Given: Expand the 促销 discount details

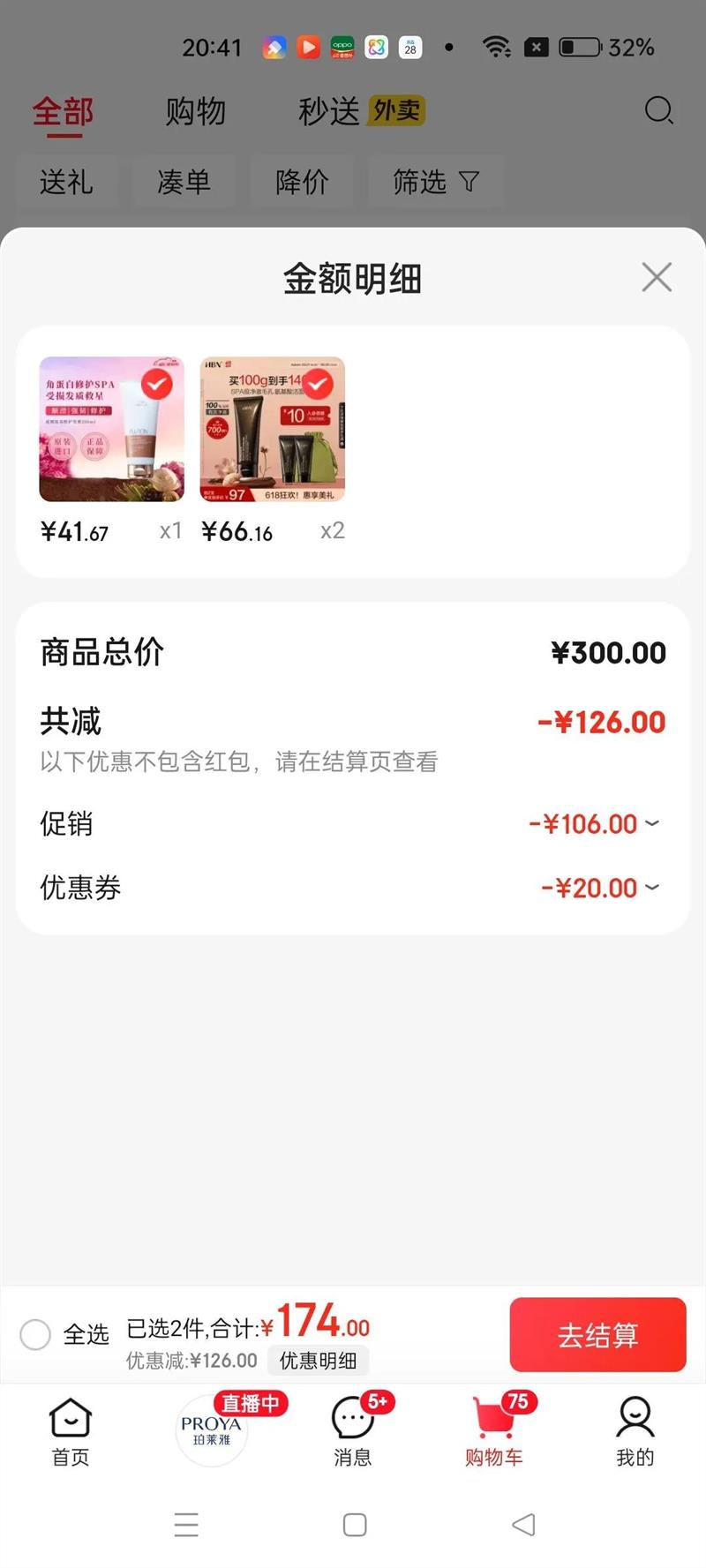Looking at the screenshot, I should tap(594, 824).
